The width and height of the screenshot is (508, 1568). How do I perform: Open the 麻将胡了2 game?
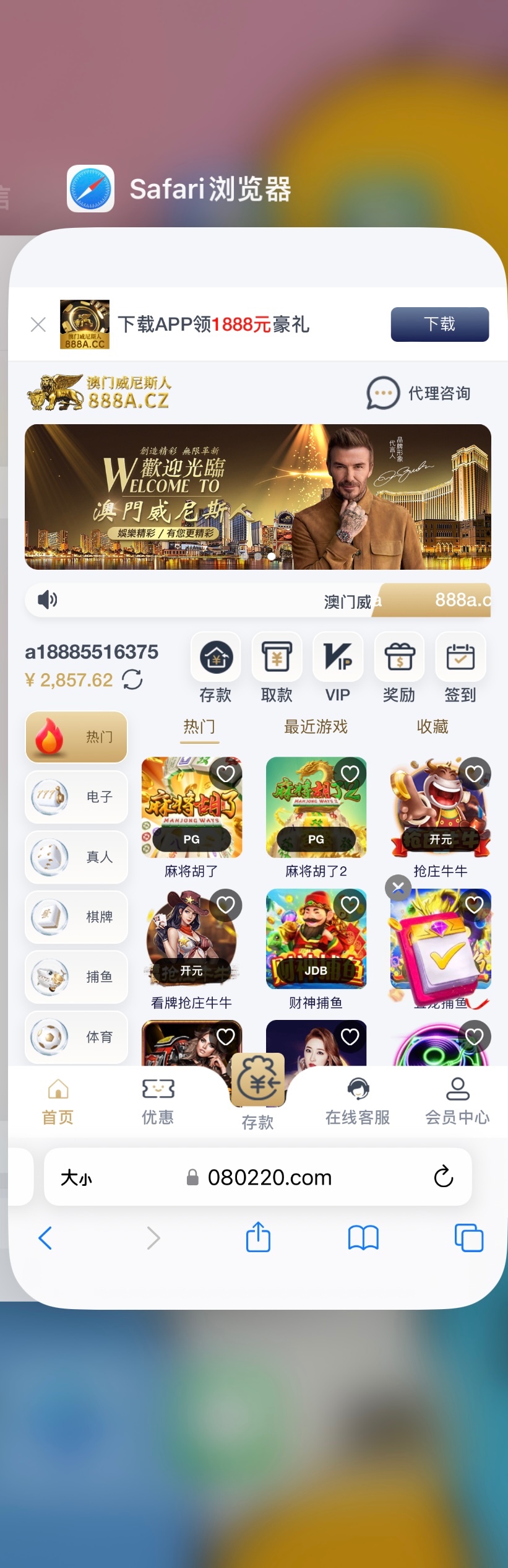(316, 808)
